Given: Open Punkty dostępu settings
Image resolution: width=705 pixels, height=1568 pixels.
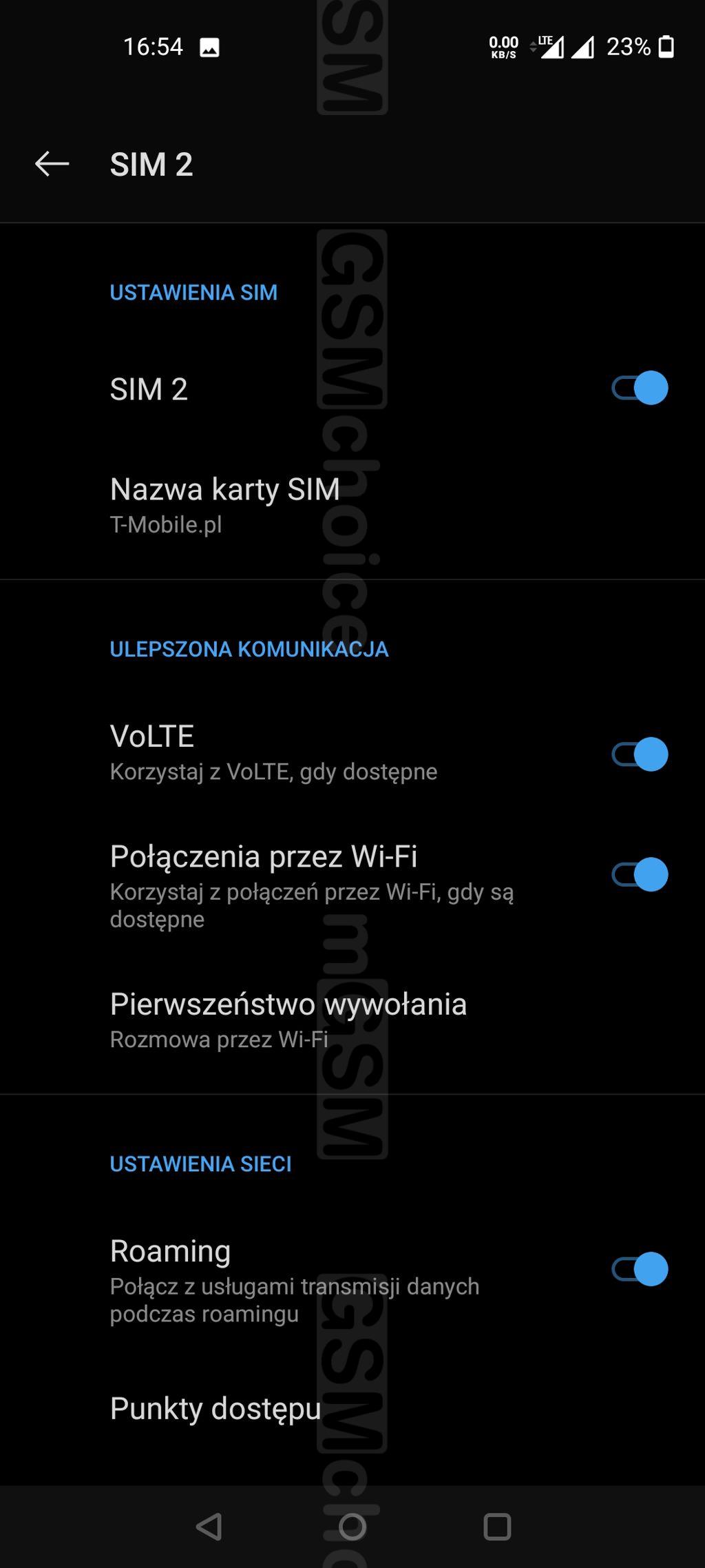Looking at the screenshot, I should point(215,1408).
